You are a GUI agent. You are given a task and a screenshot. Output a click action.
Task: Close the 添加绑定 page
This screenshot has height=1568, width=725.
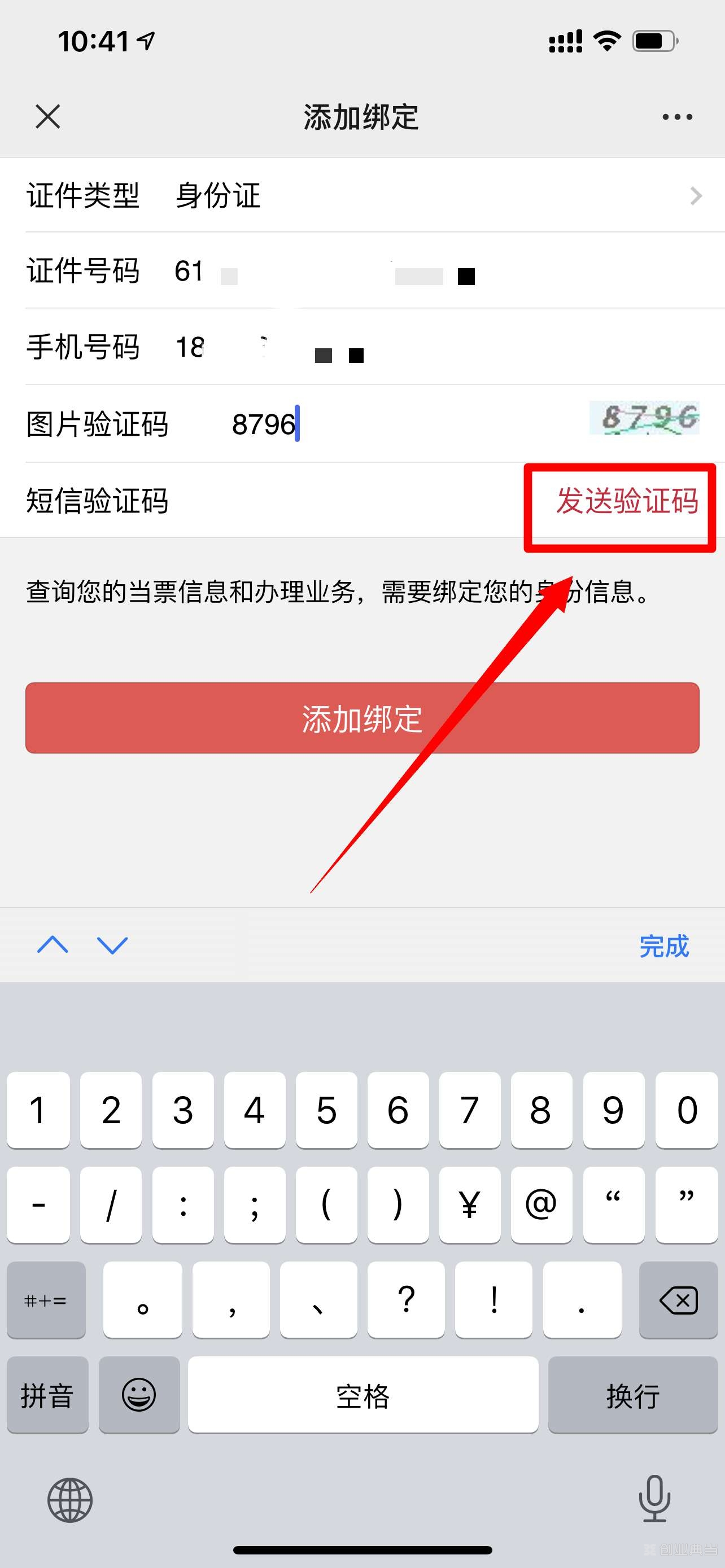[x=47, y=116]
